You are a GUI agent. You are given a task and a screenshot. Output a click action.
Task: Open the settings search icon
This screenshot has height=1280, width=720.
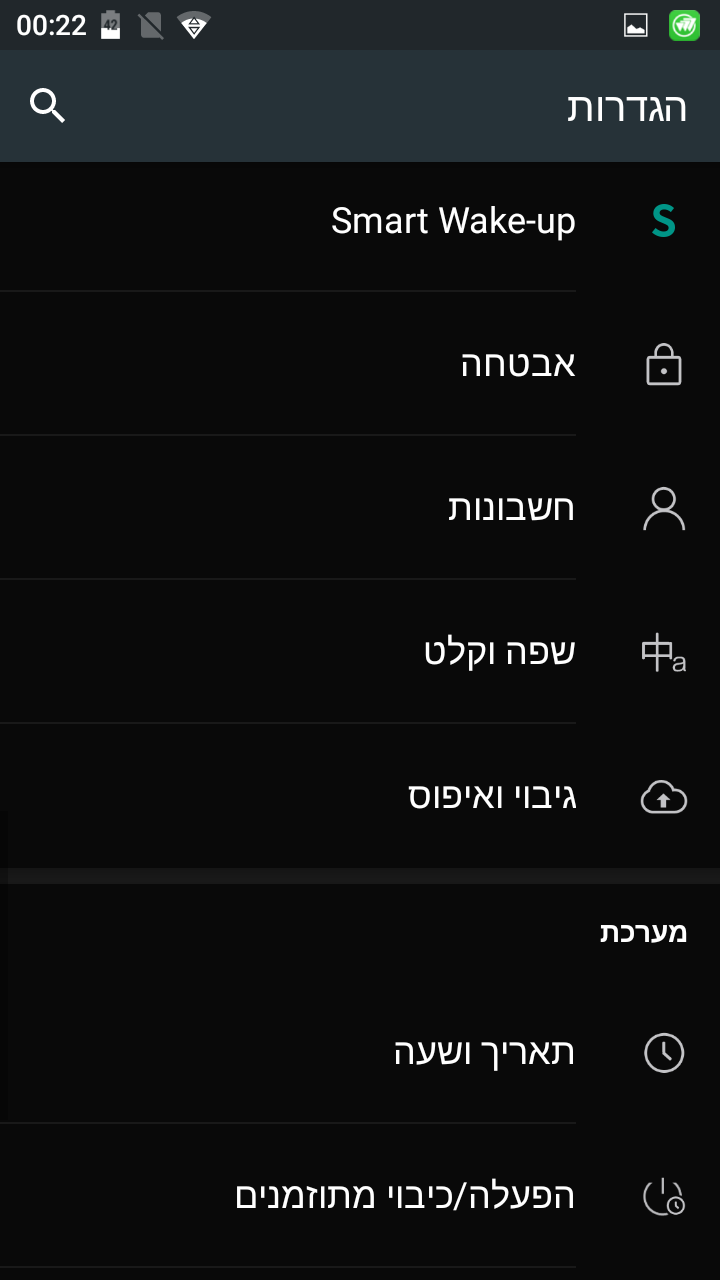pos(47,106)
